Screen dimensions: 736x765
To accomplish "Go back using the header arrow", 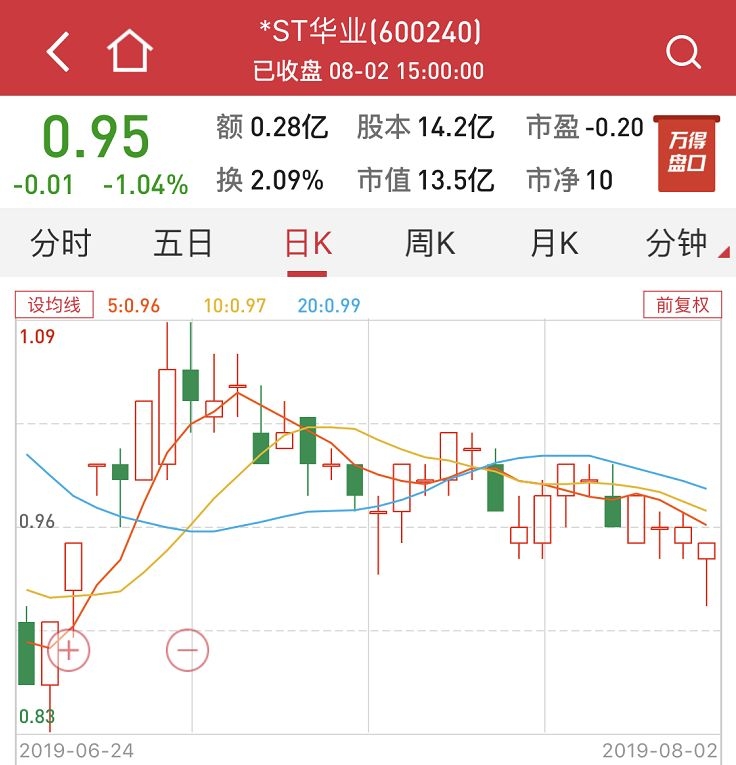I will pos(59,51).
